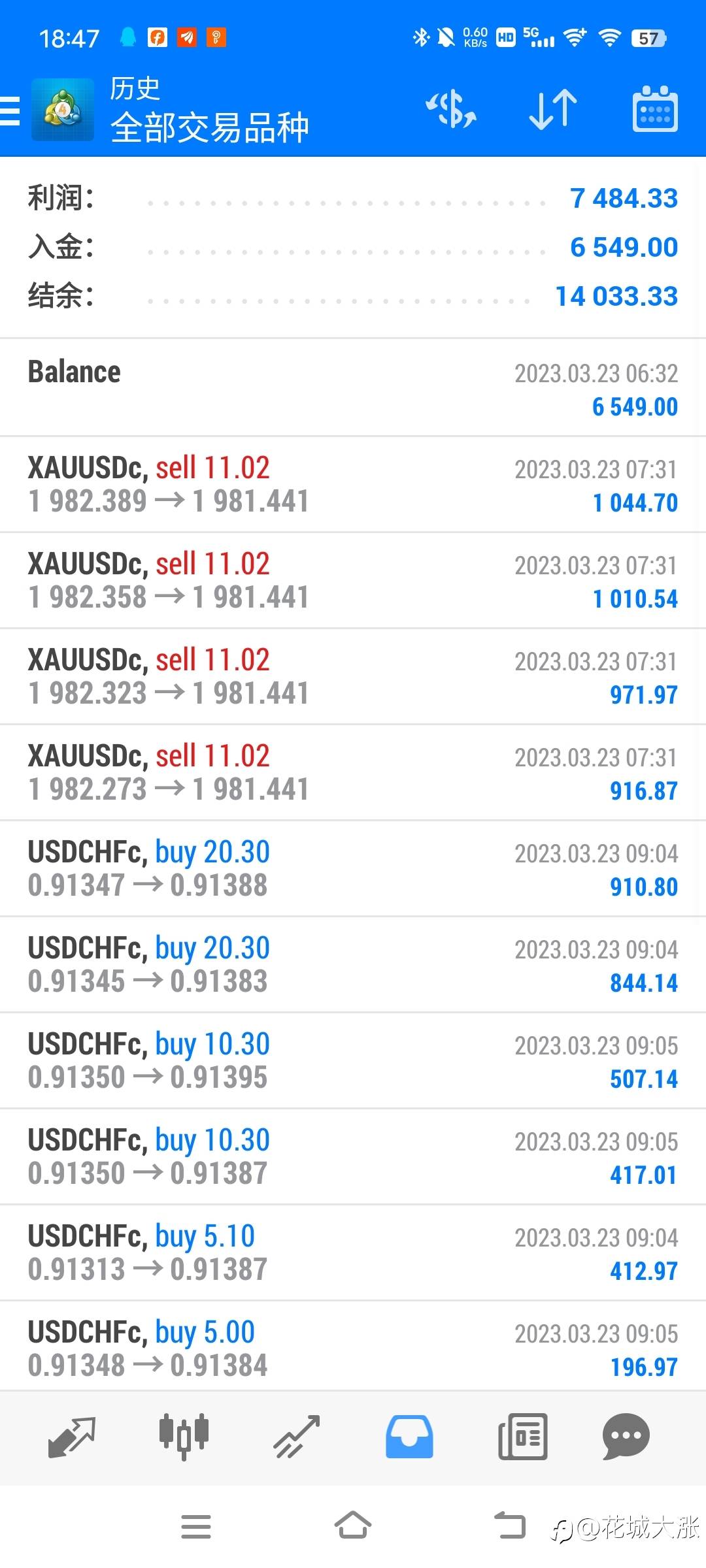This screenshot has height=1568, width=706.
Task: Show details of USDCHFc buy with profit 507.14
Action: click(353, 1060)
